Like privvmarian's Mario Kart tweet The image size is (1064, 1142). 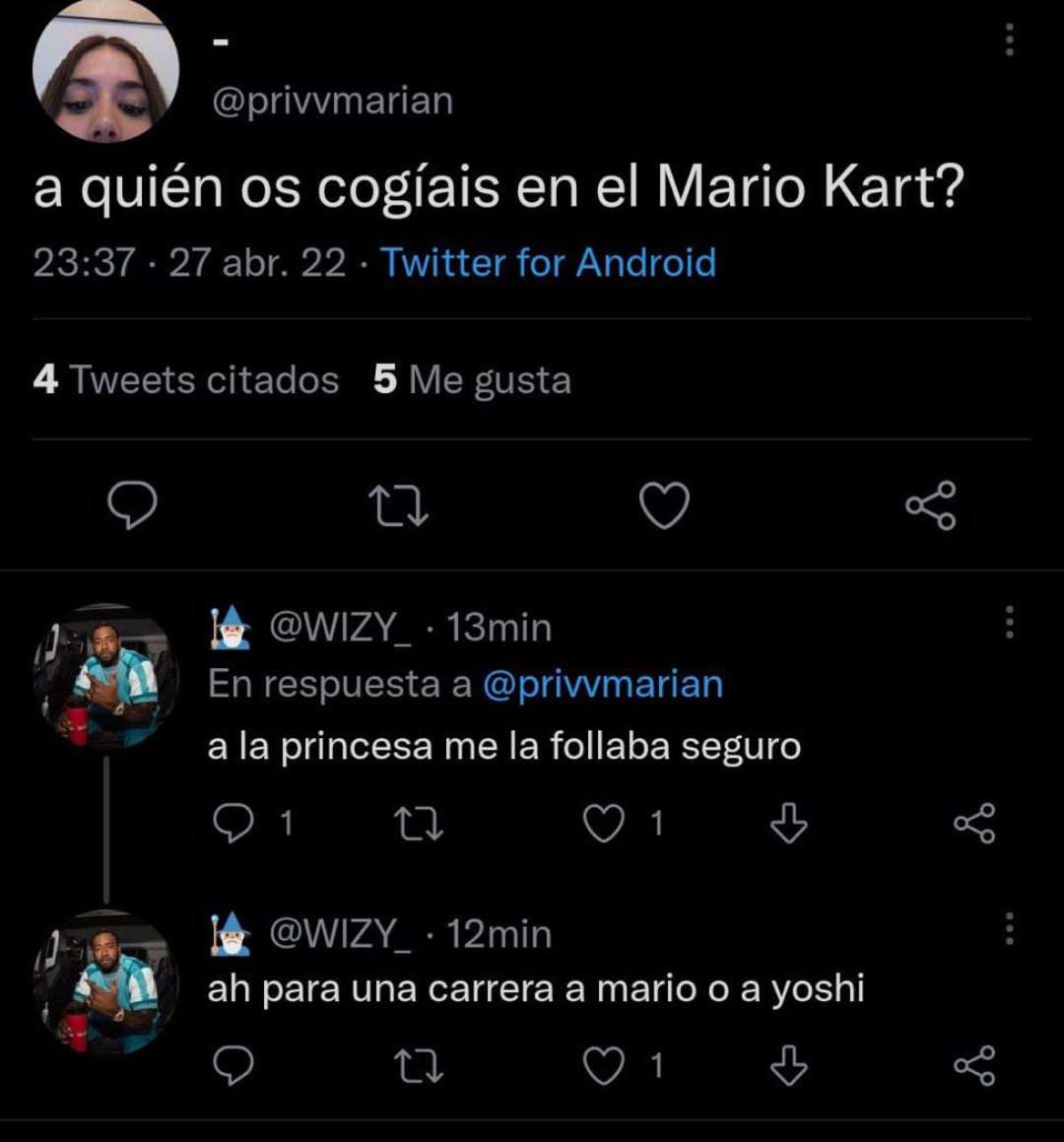[664, 506]
